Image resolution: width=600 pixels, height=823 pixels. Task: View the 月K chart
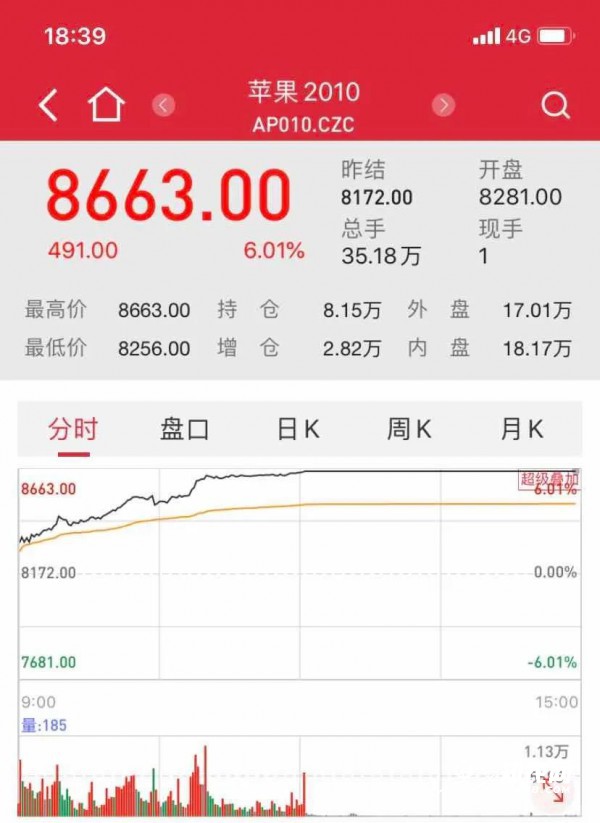tap(522, 430)
